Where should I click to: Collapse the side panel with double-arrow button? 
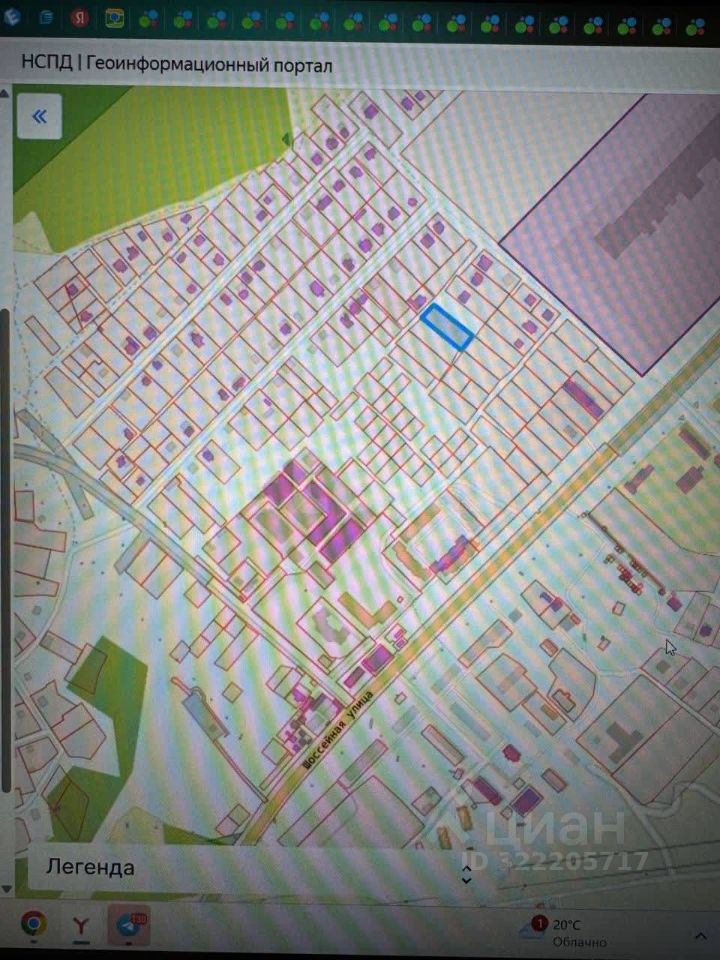point(40,116)
